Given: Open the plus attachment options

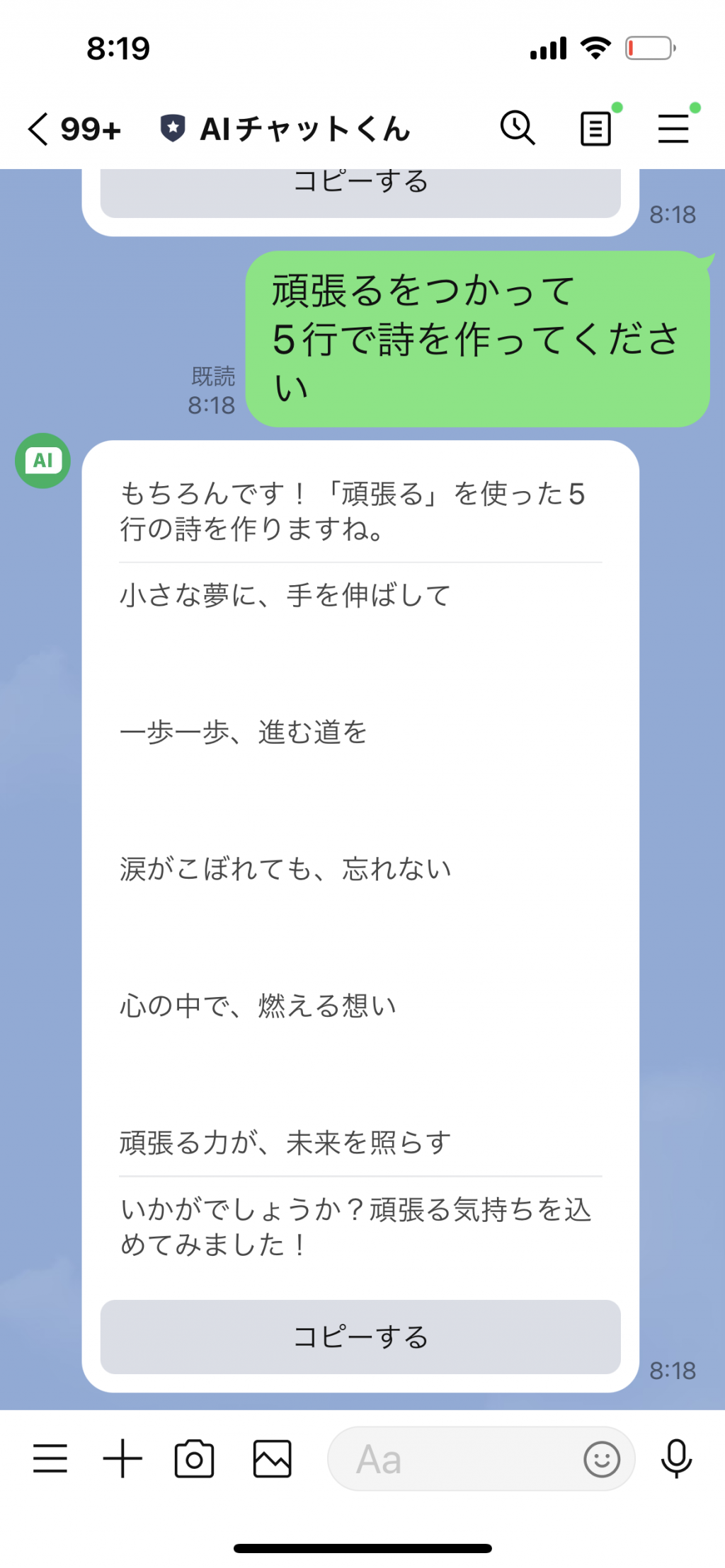Looking at the screenshot, I should pos(122,1458).
